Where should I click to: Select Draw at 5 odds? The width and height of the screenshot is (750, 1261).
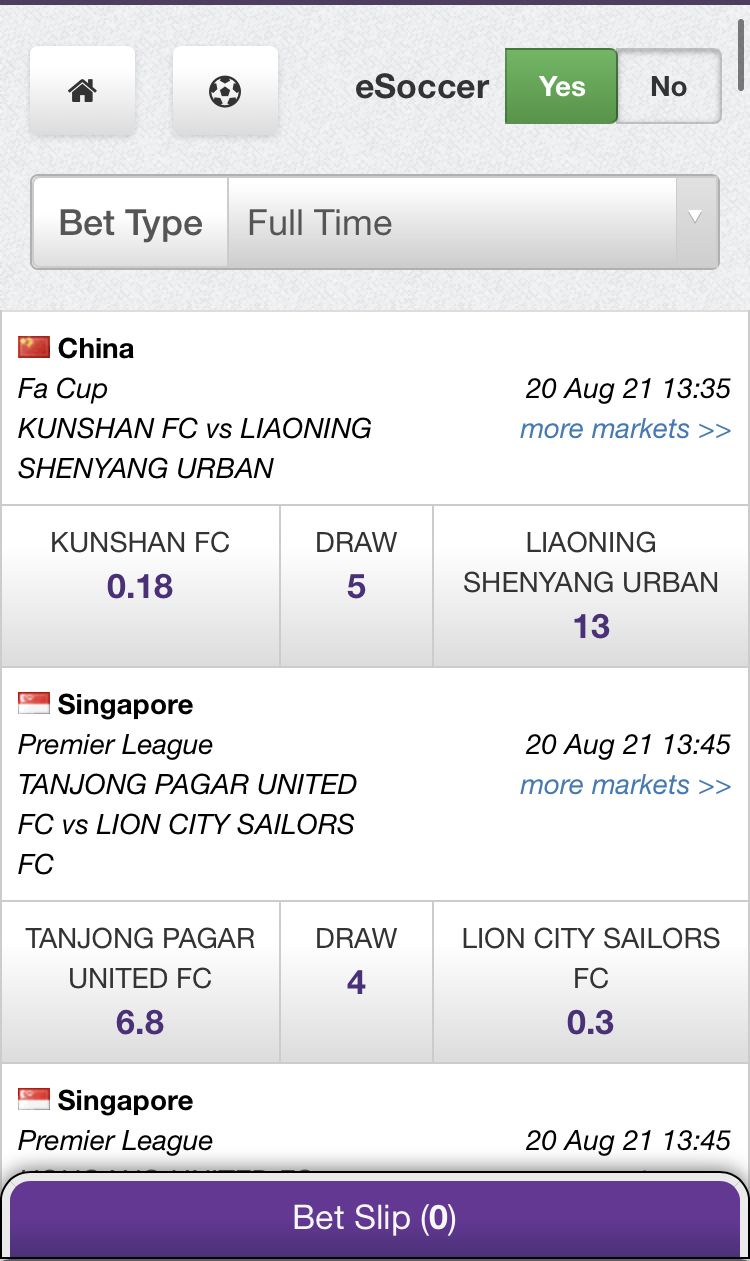coord(356,585)
